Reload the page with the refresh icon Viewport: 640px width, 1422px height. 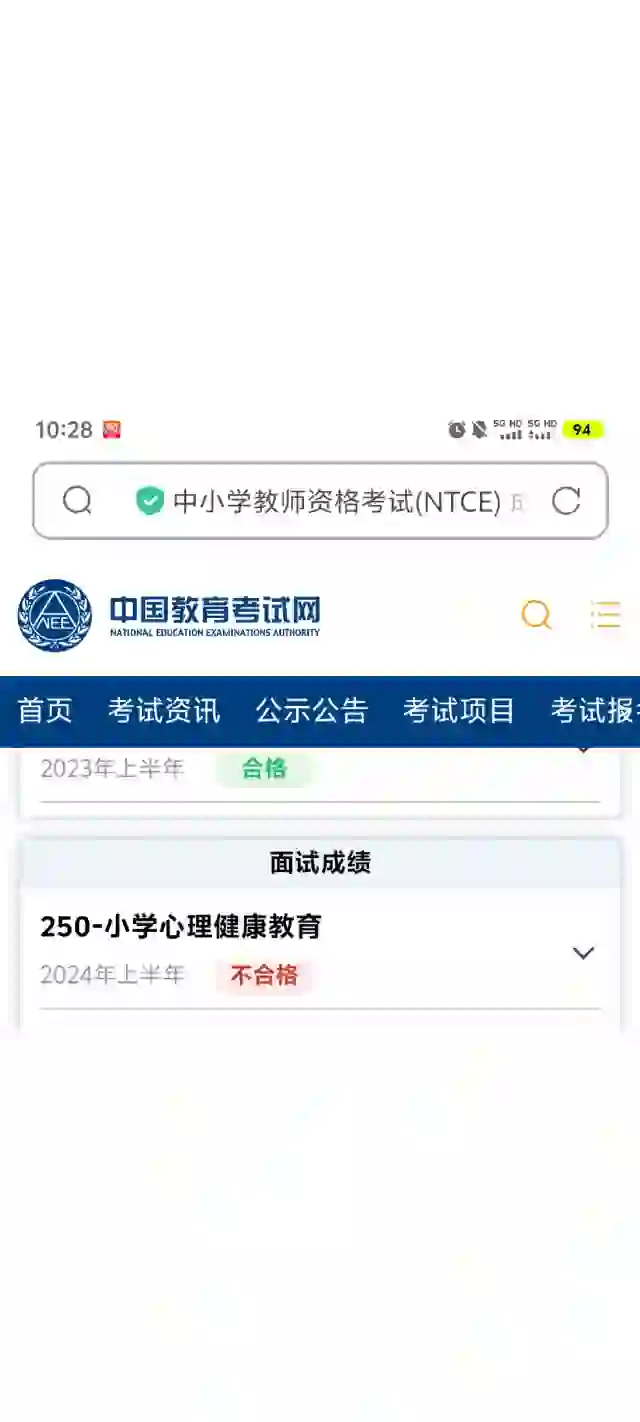point(566,501)
